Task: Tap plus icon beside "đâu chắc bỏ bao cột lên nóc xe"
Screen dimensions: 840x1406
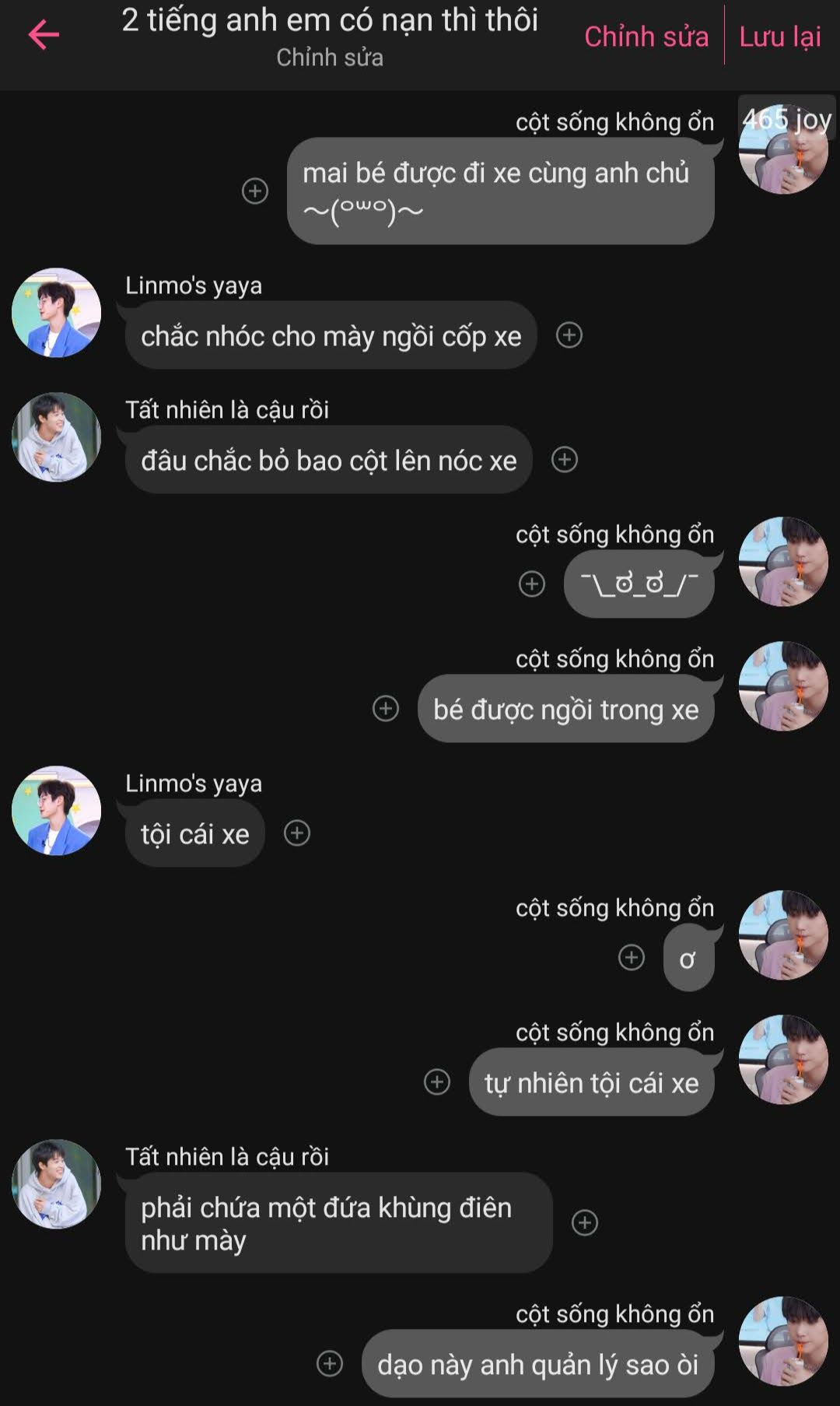Action: 565,460
